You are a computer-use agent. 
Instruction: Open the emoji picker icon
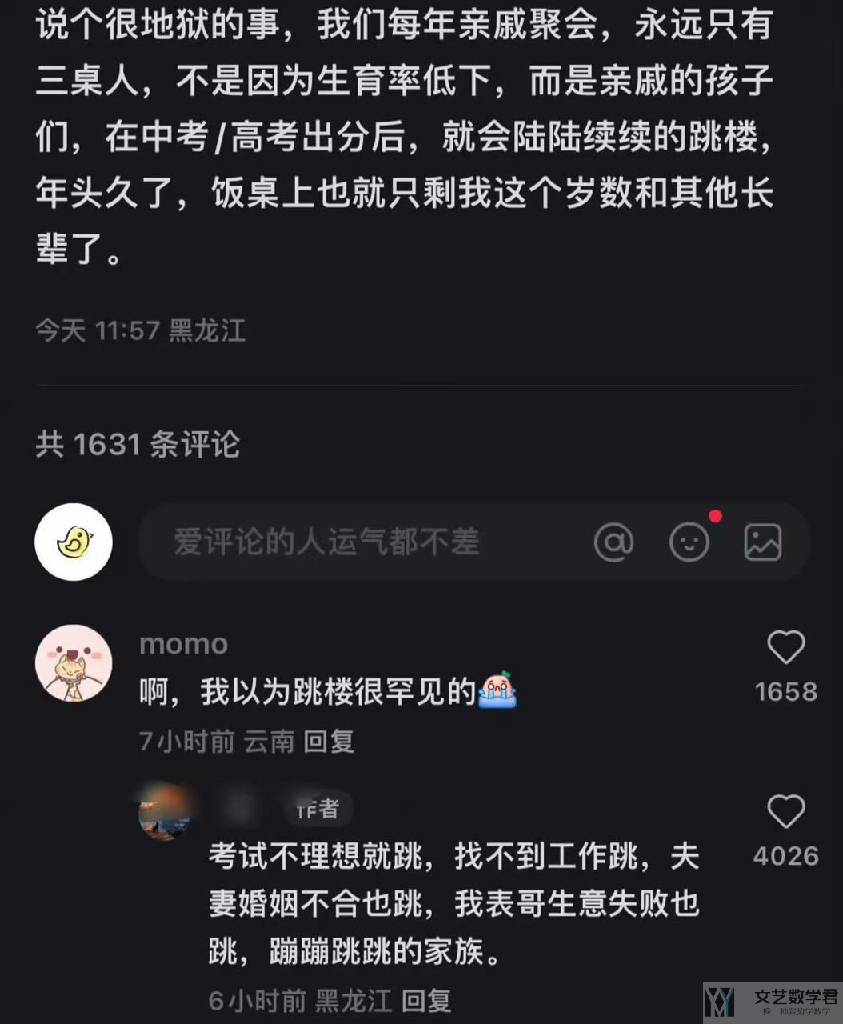689,542
